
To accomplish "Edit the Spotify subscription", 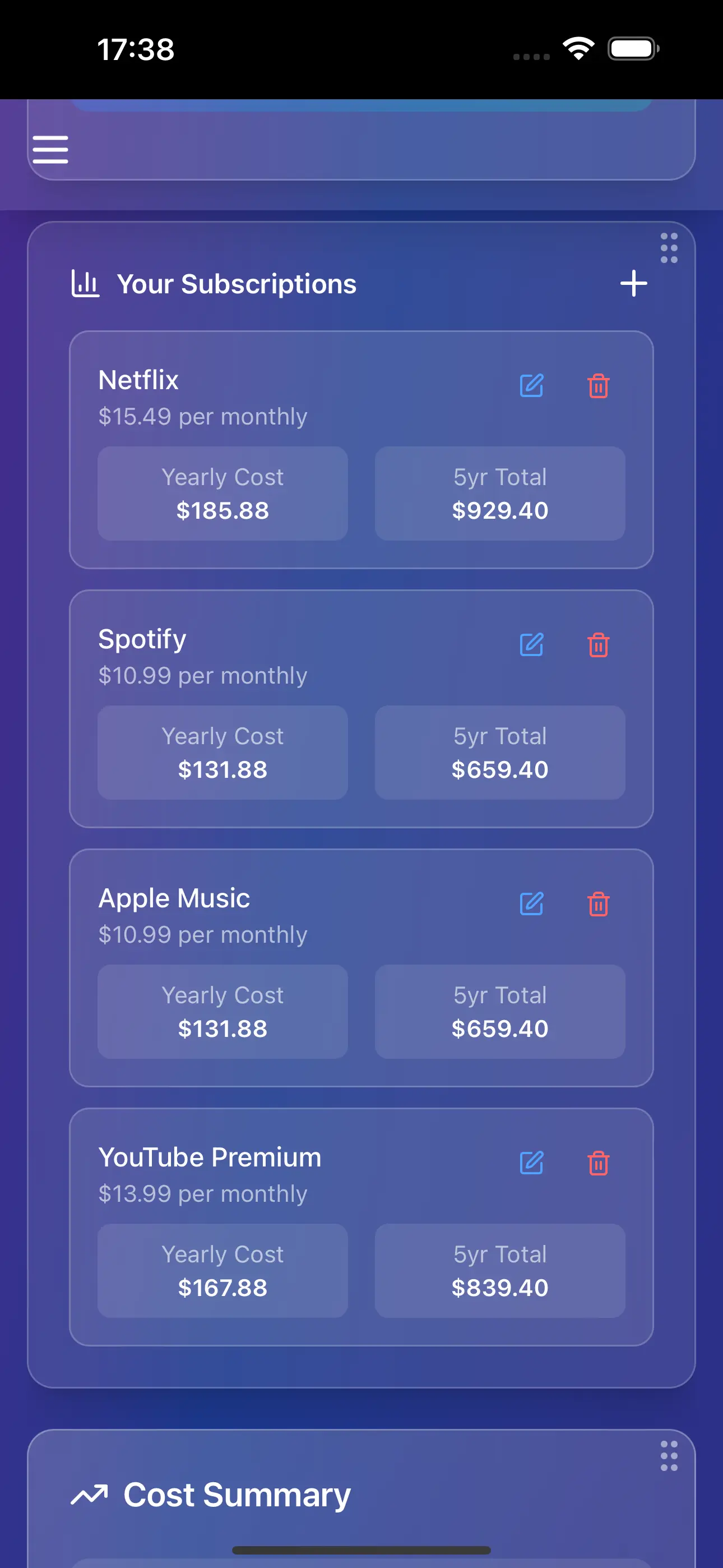I will point(531,645).
